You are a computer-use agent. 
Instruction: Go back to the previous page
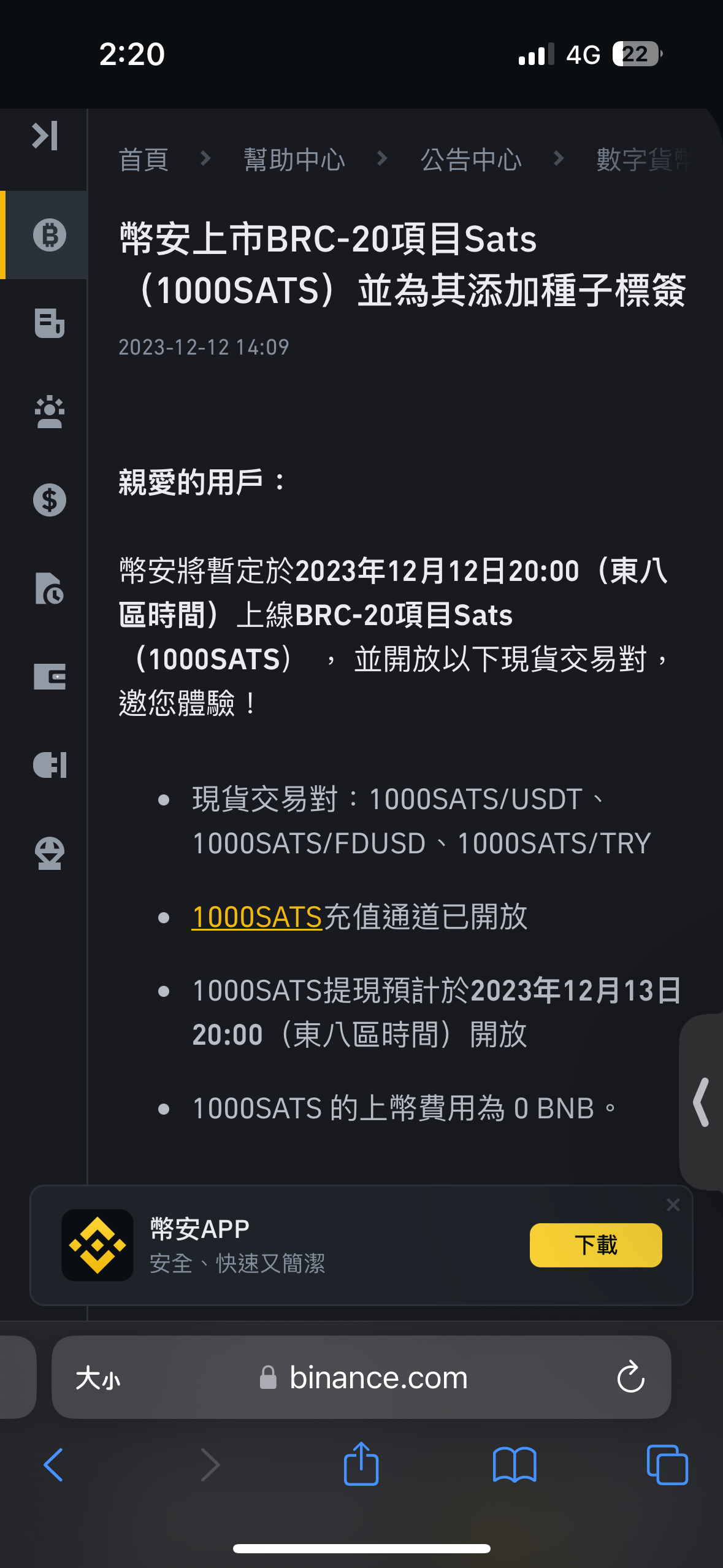click(54, 1465)
